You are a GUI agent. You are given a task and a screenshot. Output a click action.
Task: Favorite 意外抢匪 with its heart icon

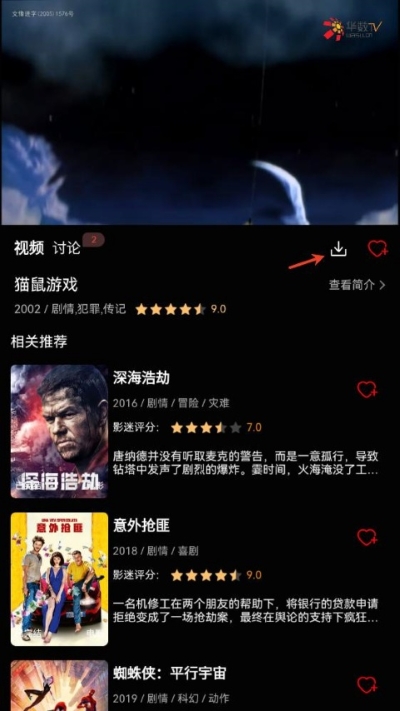[x=367, y=537]
